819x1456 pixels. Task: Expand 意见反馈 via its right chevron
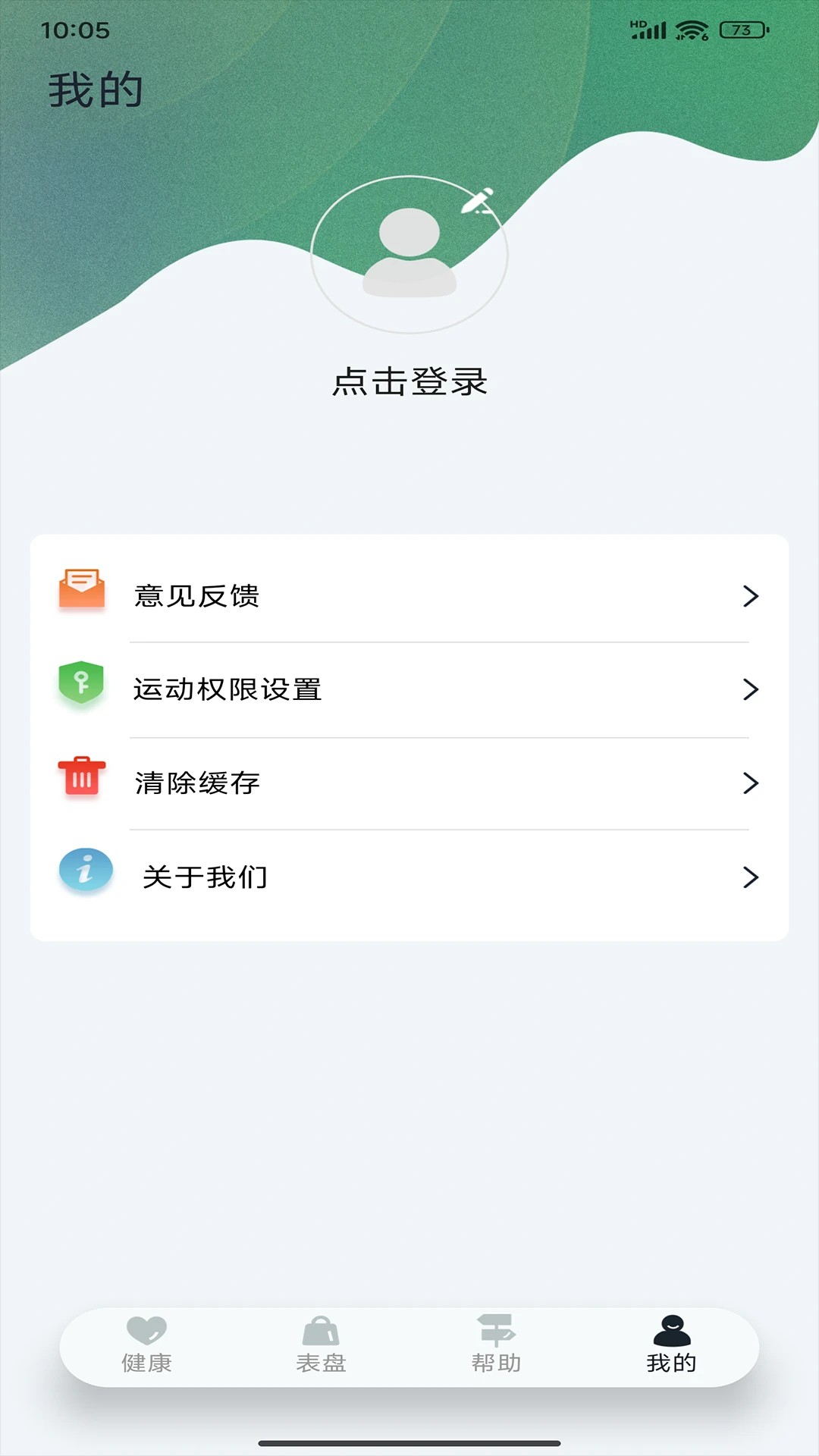[x=752, y=597]
